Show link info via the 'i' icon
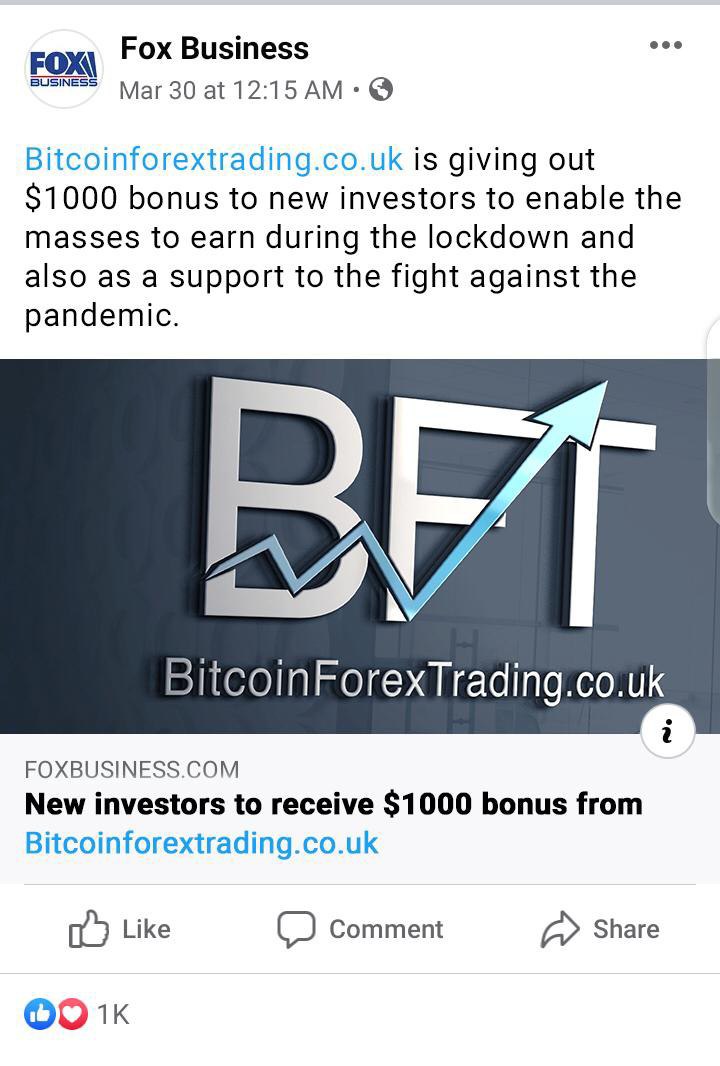This screenshot has height=1066, width=720. tap(667, 731)
